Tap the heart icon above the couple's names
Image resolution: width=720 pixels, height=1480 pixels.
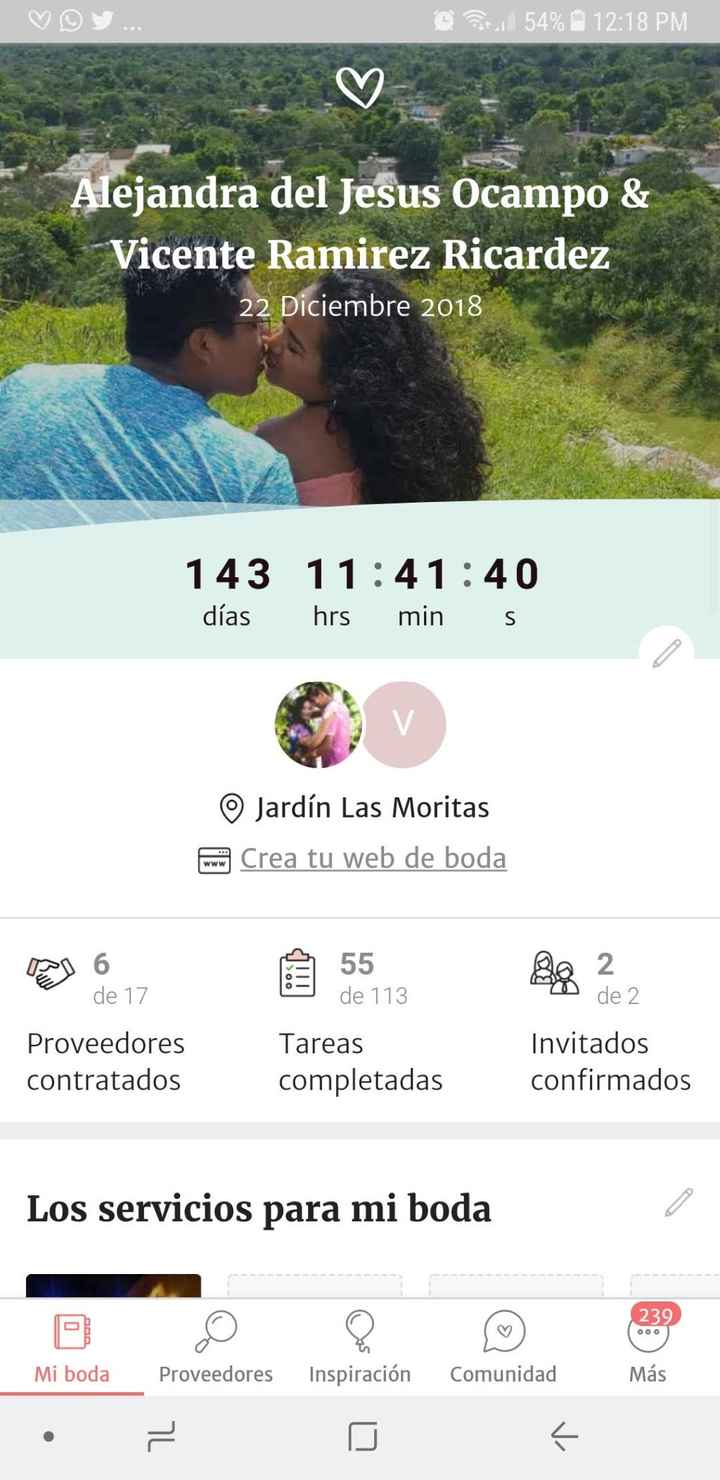point(362,87)
